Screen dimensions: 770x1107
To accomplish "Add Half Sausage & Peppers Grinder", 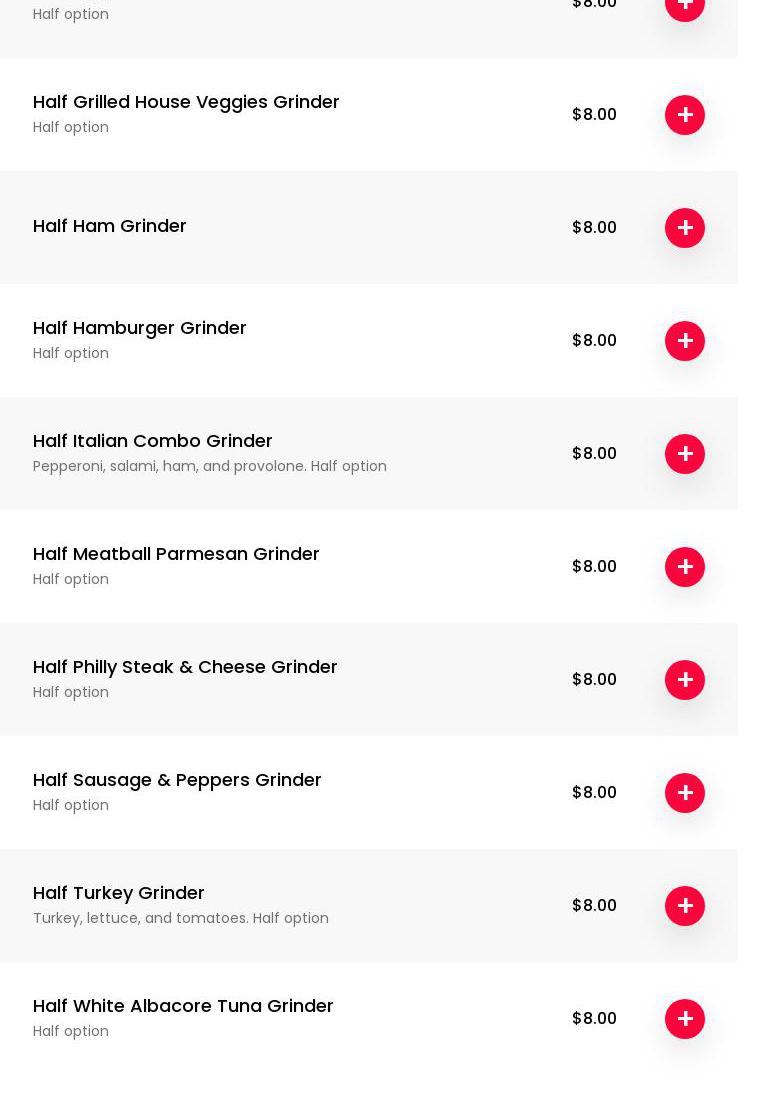I will (x=684, y=793).
